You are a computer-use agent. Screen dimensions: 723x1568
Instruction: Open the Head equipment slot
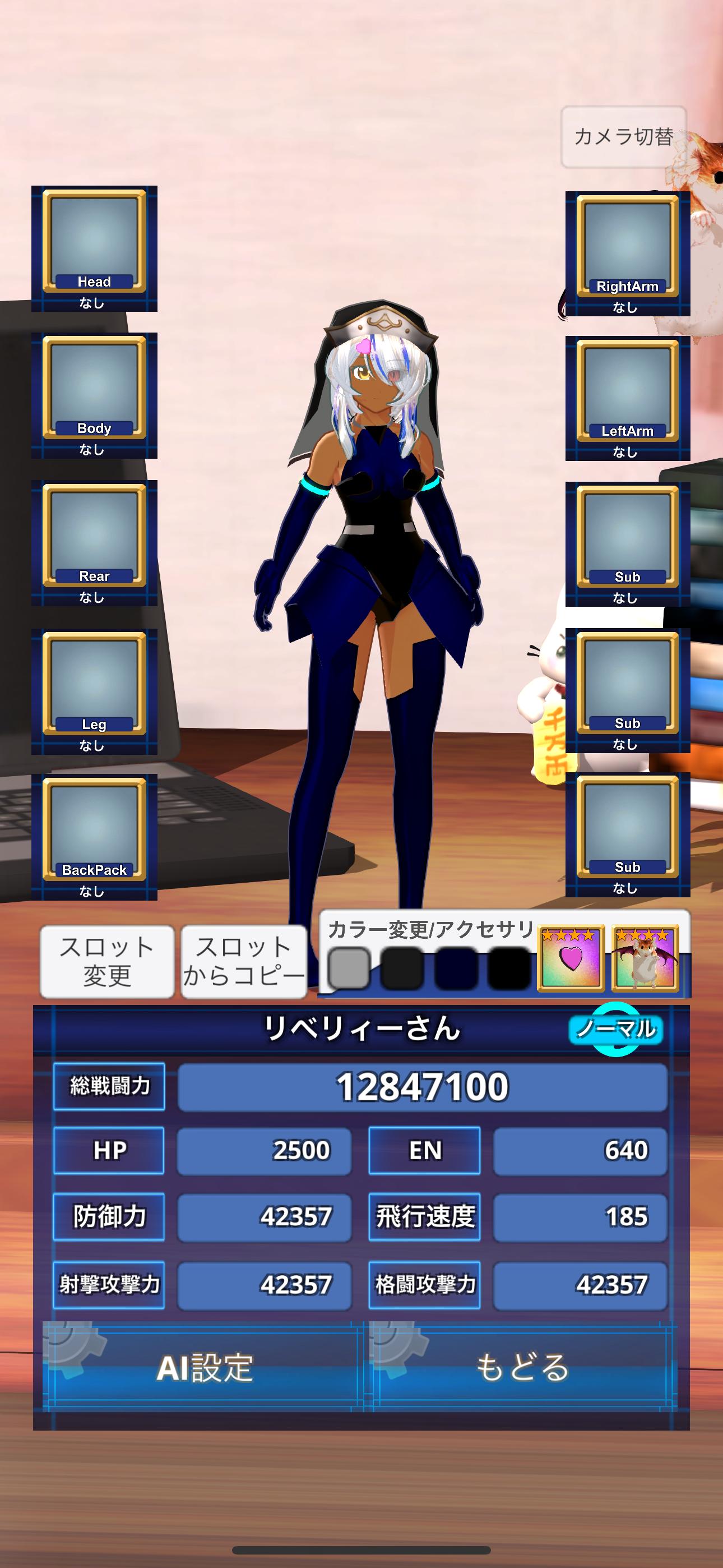tap(94, 248)
